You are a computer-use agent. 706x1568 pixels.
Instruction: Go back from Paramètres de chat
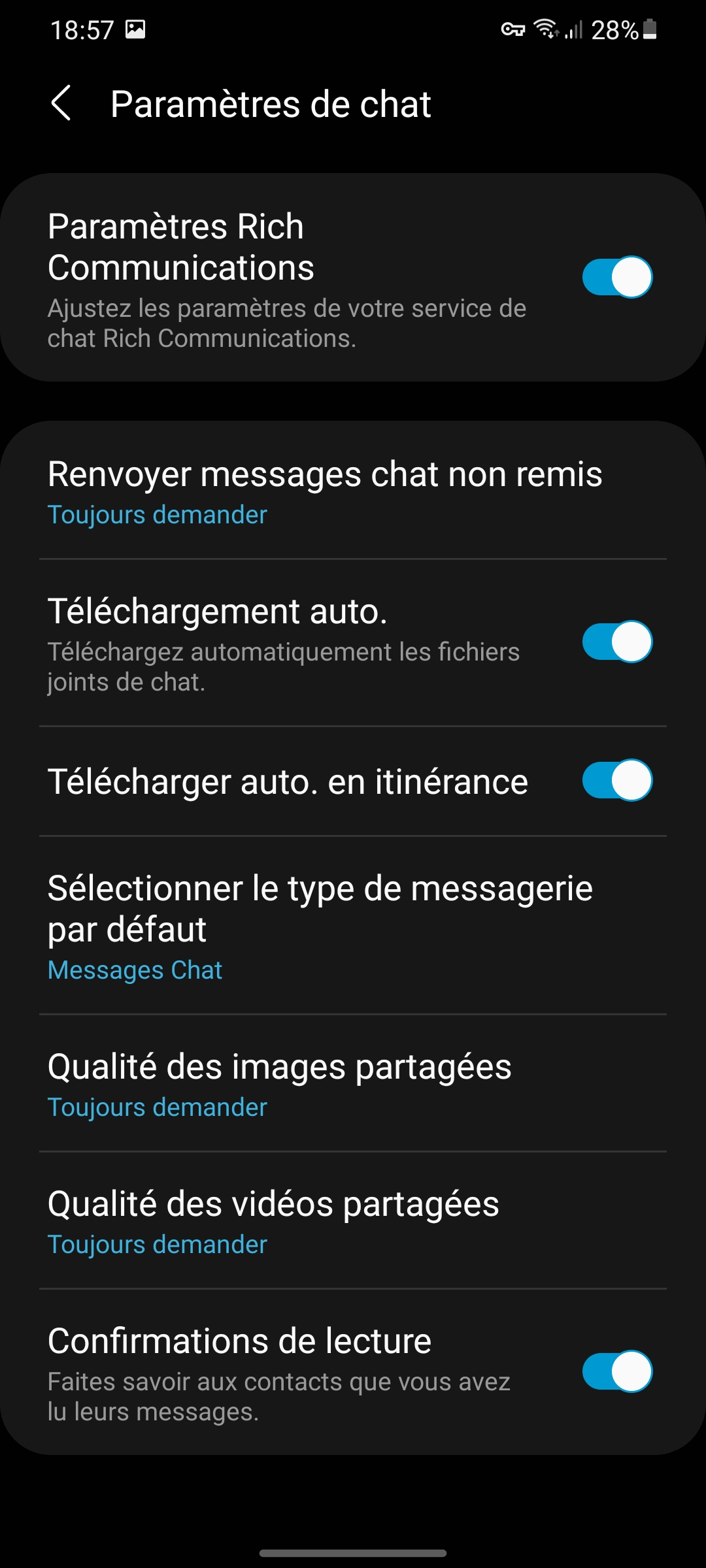[61, 104]
